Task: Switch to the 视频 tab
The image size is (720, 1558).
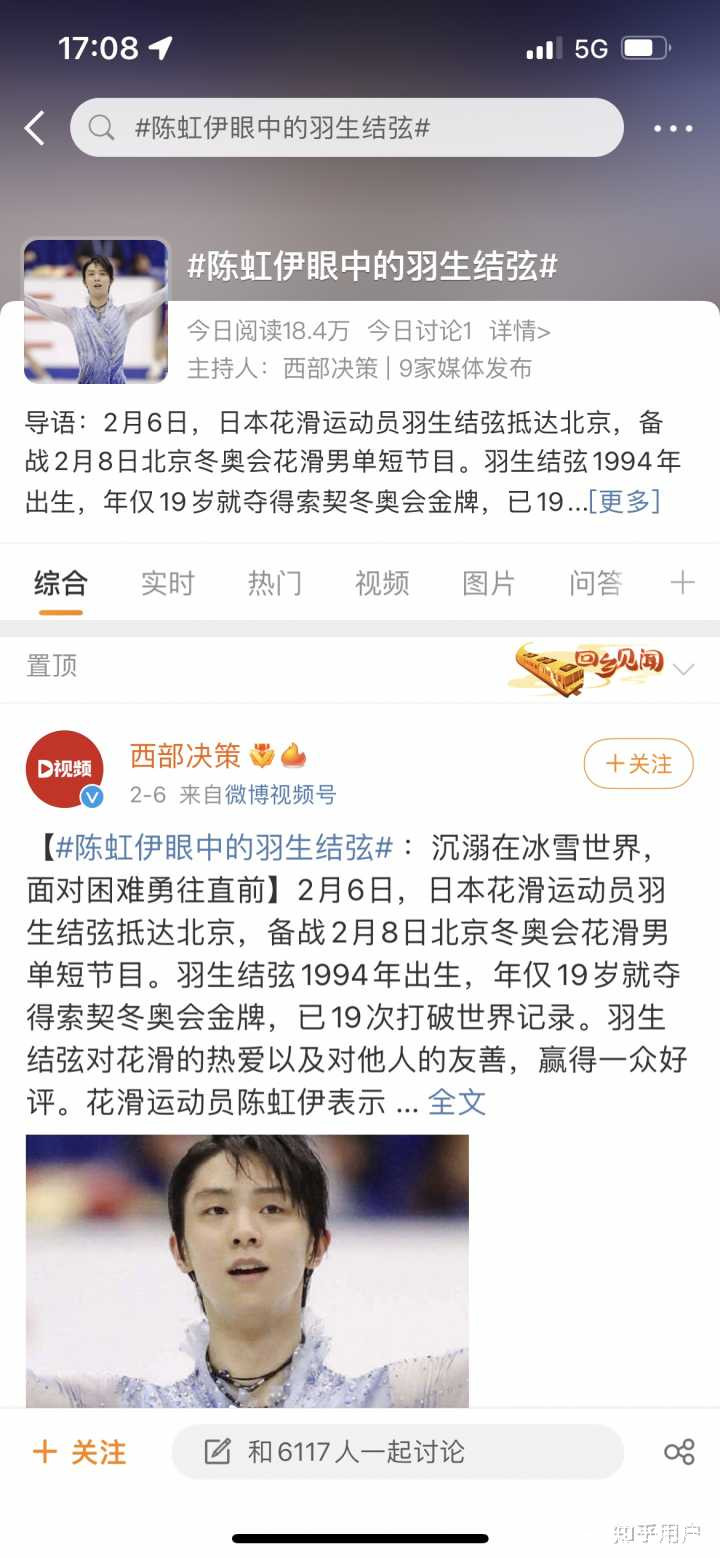Action: point(381,583)
